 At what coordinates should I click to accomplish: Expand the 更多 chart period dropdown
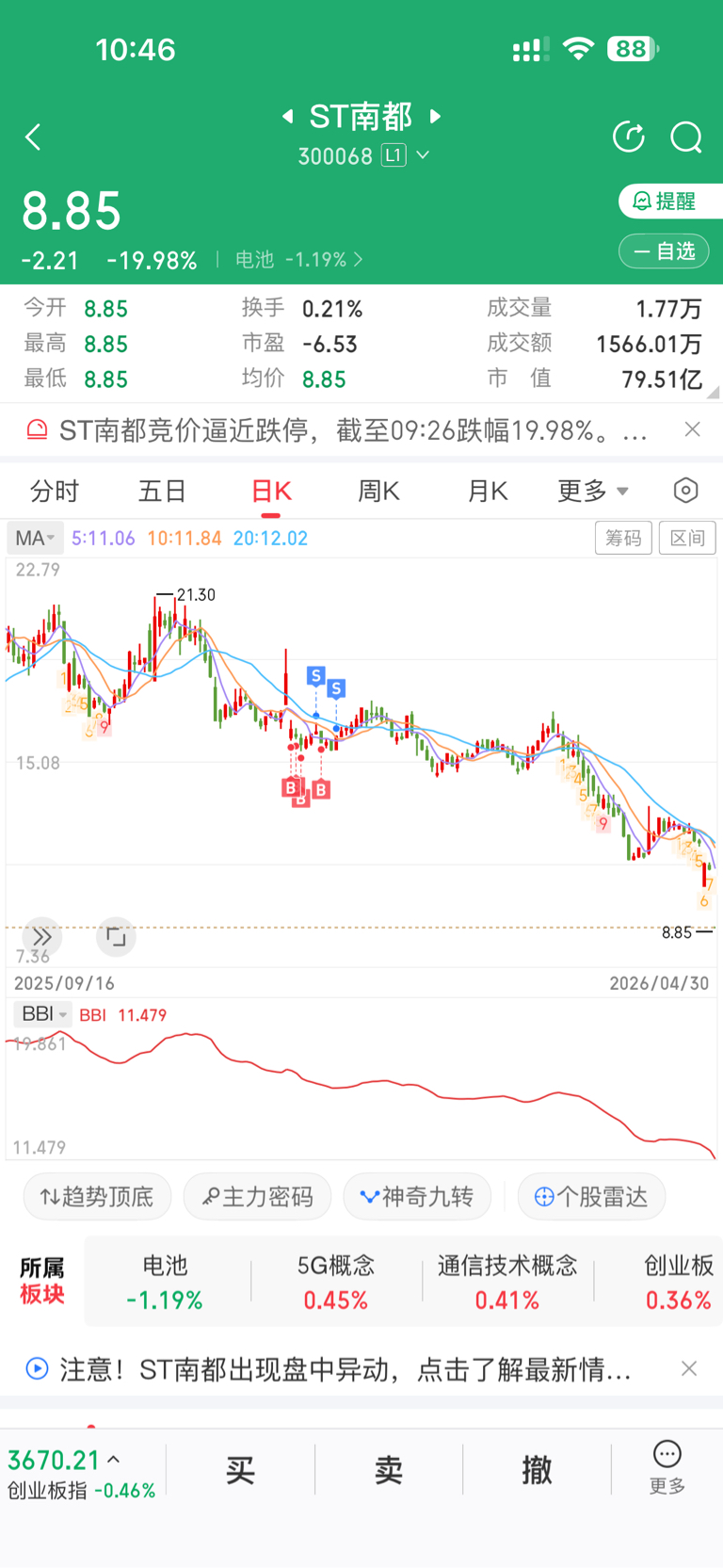(593, 492)
